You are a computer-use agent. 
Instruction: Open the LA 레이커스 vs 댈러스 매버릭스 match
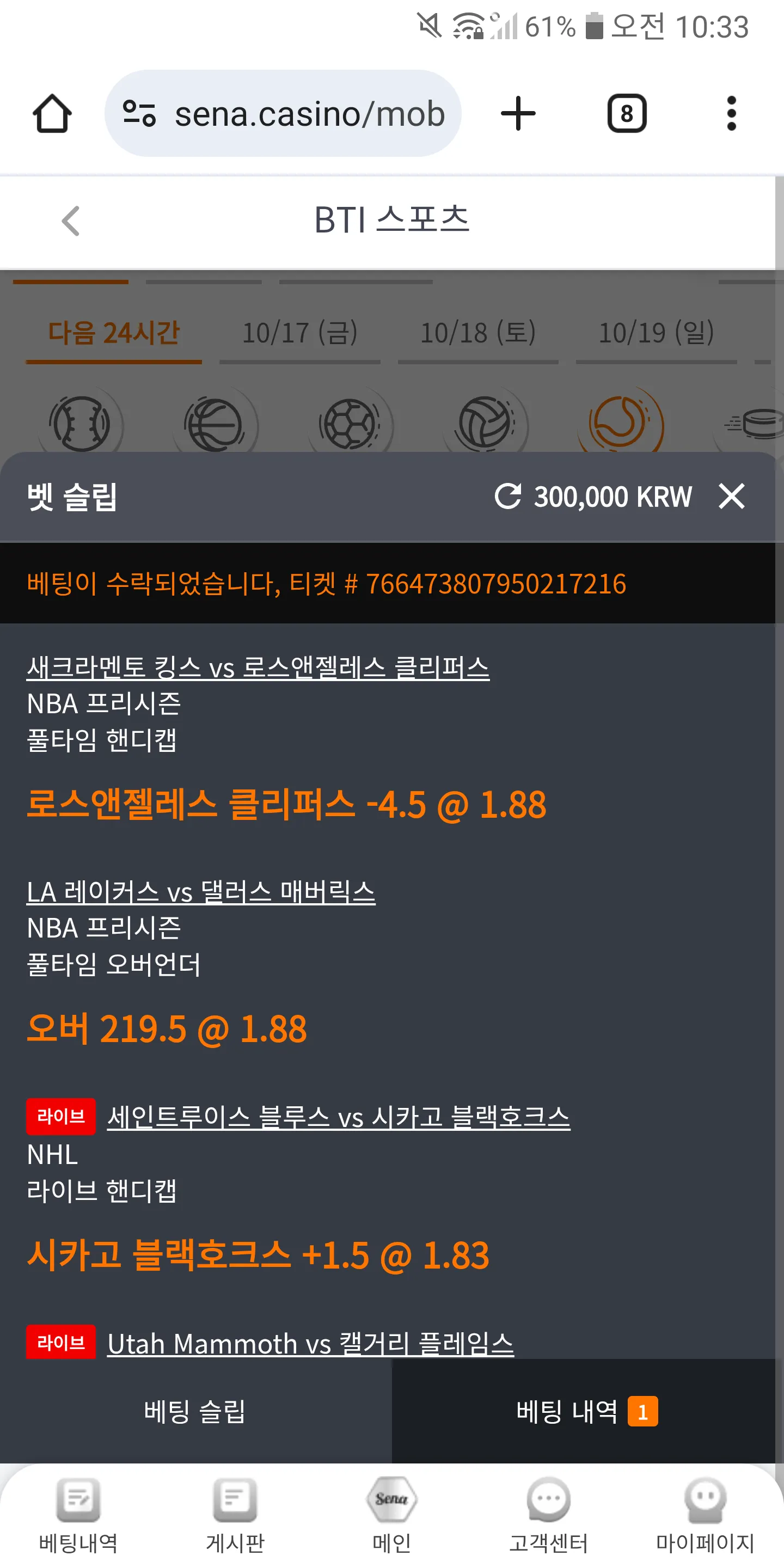[201, 892]
